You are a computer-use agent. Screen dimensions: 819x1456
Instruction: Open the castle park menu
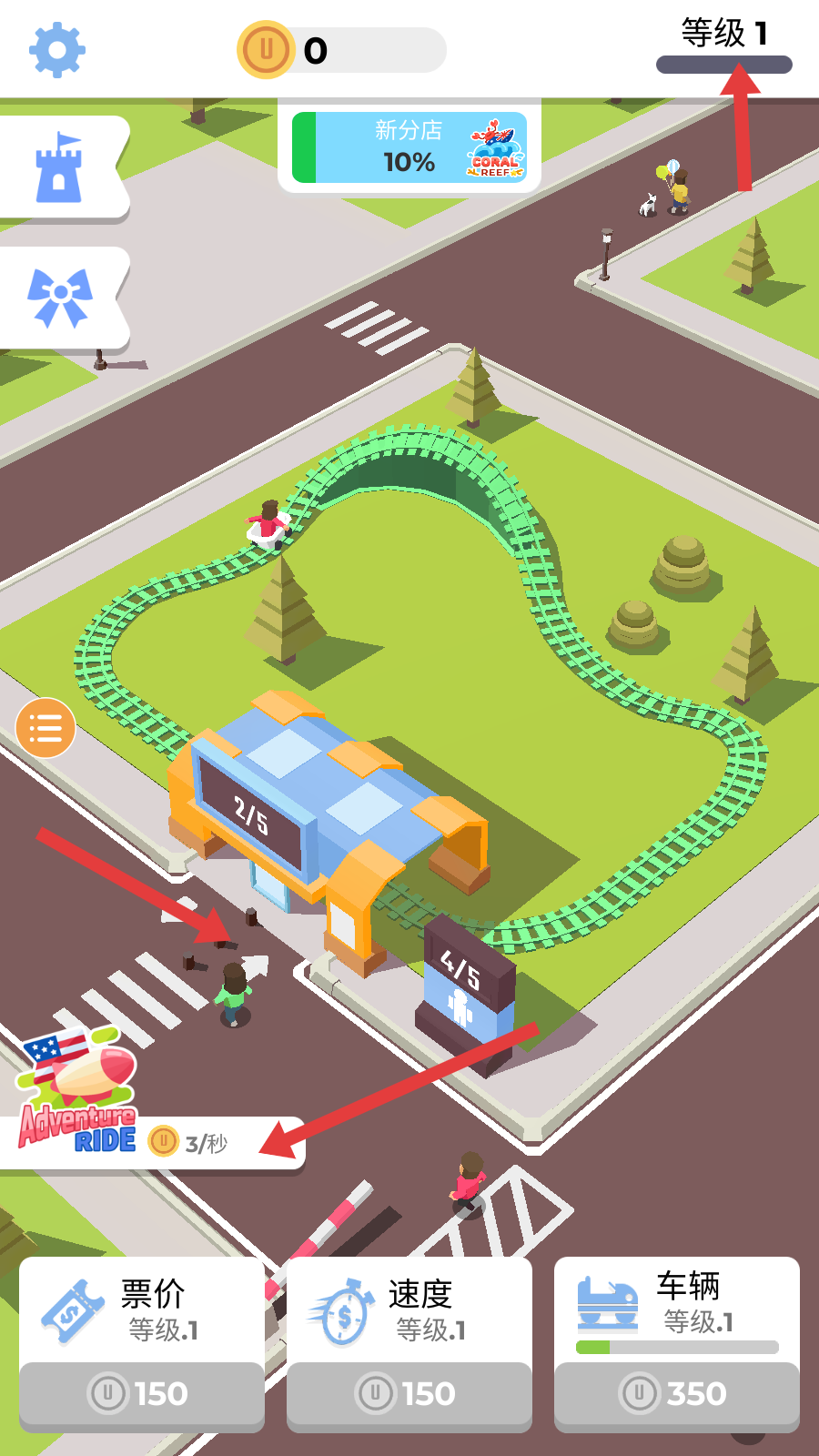[x=59, y=169]
